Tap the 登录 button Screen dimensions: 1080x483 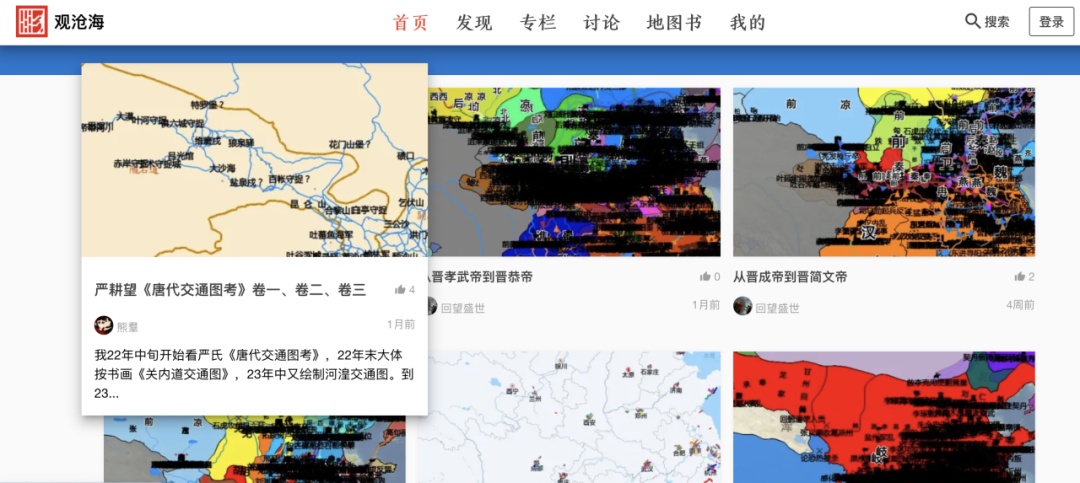[1052, 21]
